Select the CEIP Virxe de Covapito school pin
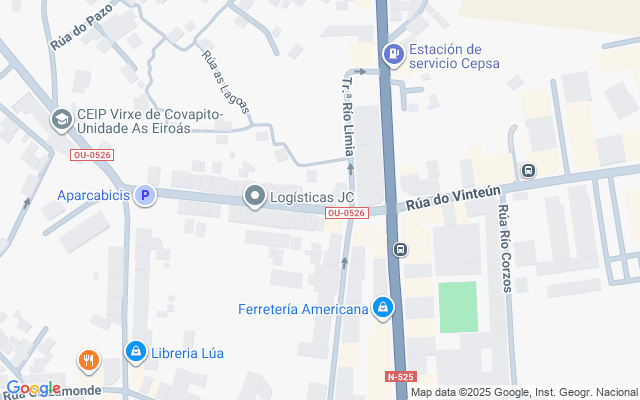This screenshot has height=400, width=640. point(62,121)
